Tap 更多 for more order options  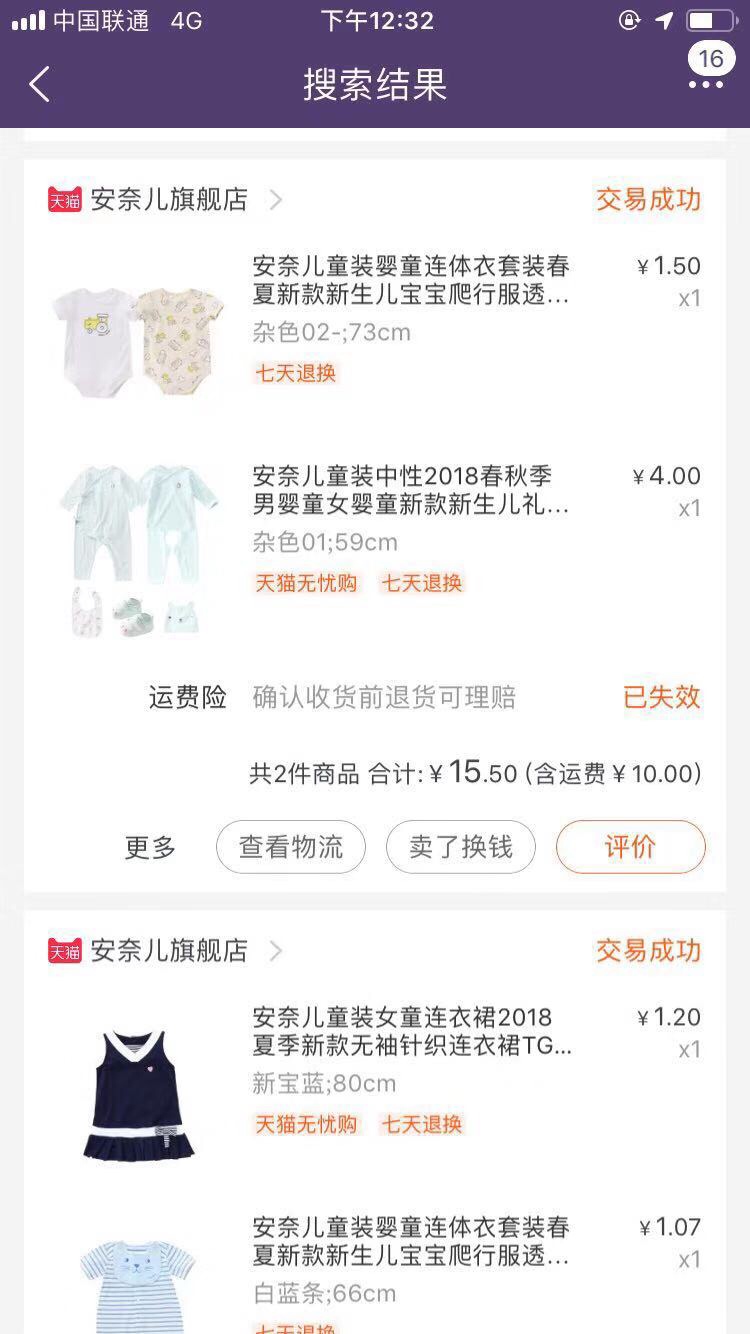pyautogui.click(x=150, y=848)
